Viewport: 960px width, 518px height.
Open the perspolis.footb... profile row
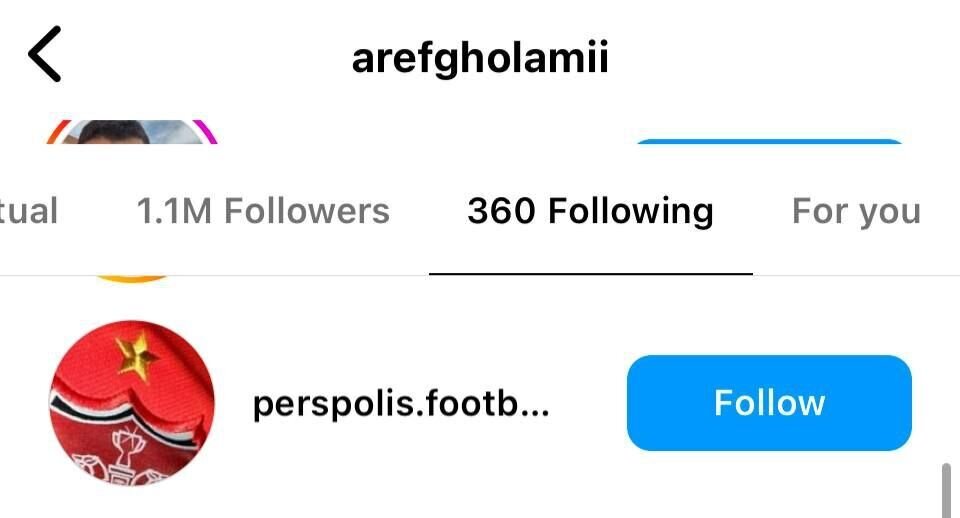point(400,404)
